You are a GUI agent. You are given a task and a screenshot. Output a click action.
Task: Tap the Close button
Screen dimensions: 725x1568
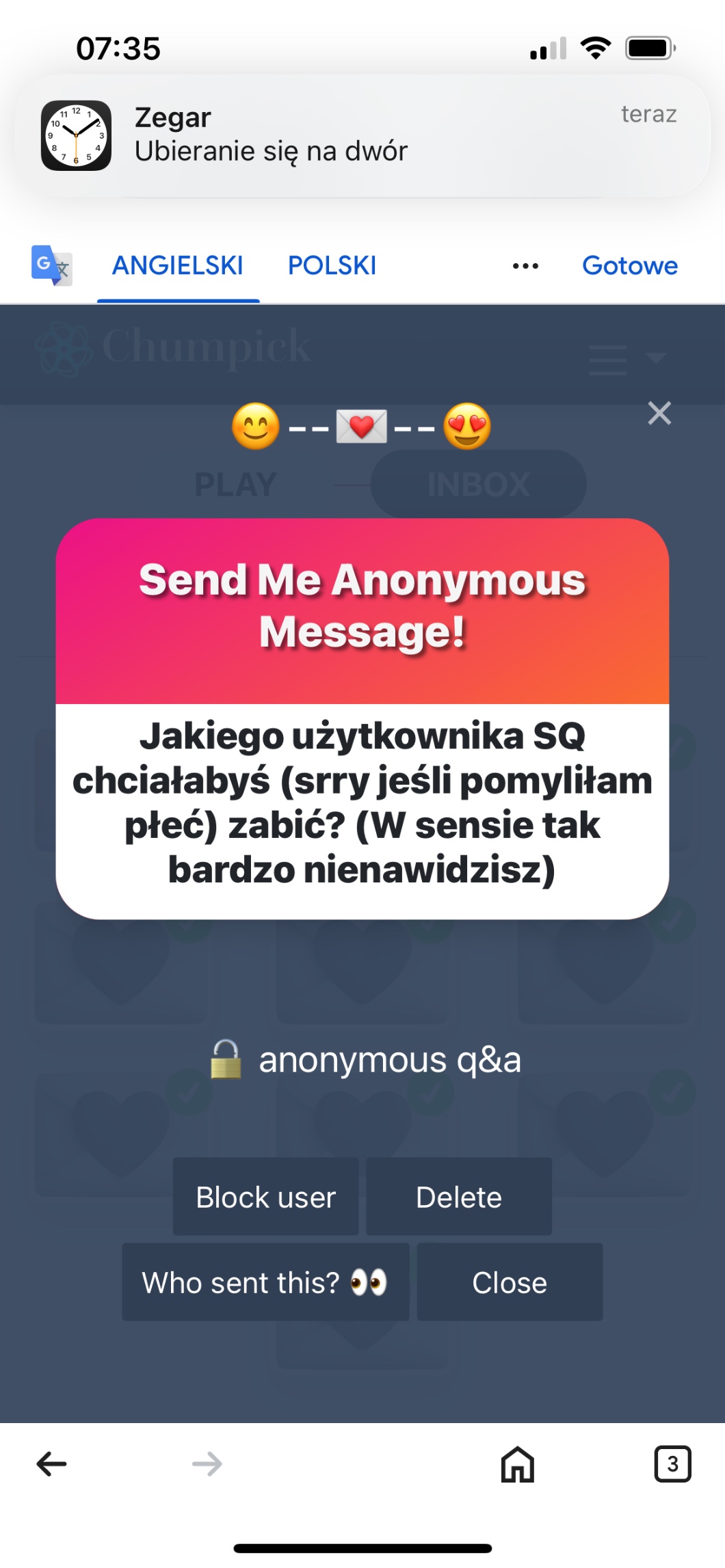[x=510, y=1282]
